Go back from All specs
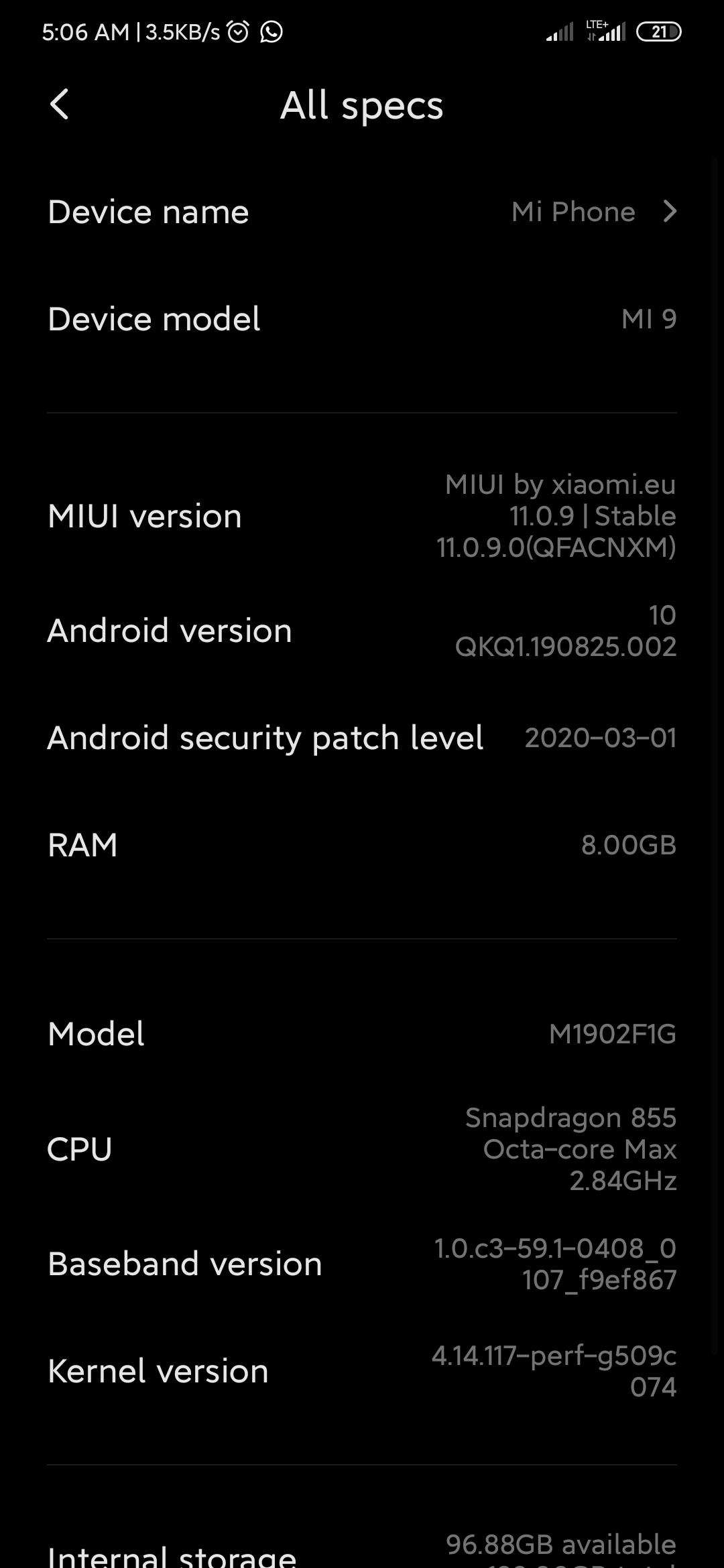724x1568 pixels. pos(60,105)
